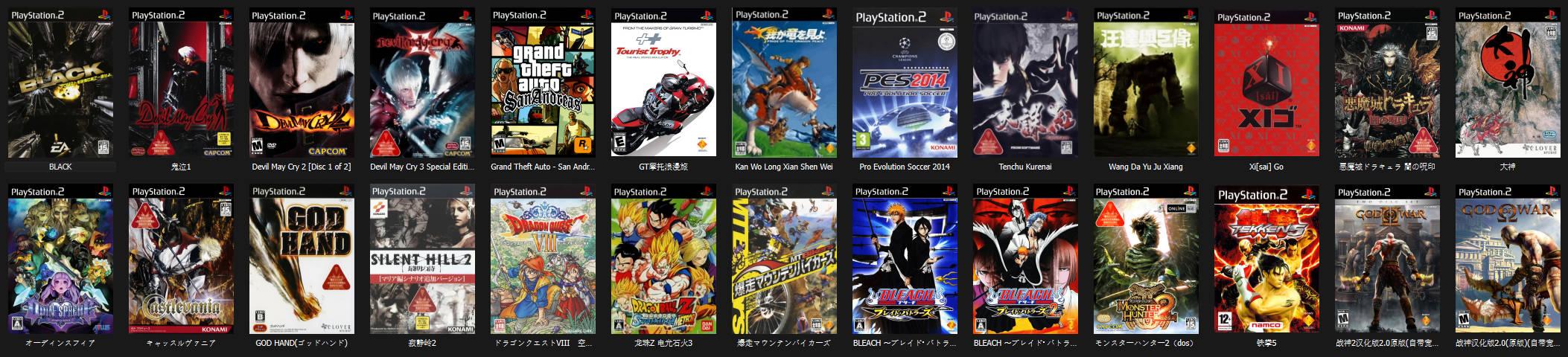Image resolution: width=1568 pixels, height=357 pixels.
Task: Select the Tourist Trophy GT game cover
Action: [663, 83]
